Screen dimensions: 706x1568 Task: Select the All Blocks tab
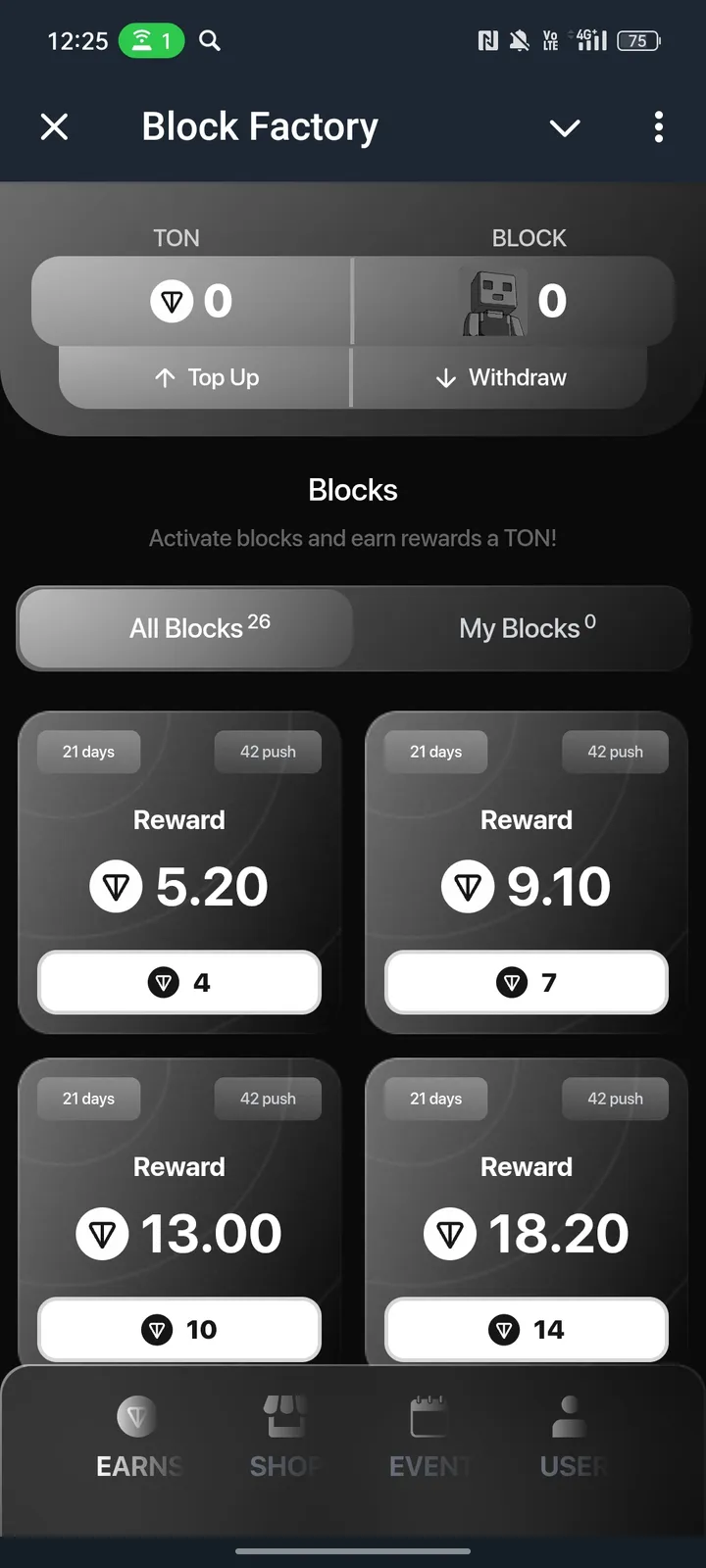[188, 628]
